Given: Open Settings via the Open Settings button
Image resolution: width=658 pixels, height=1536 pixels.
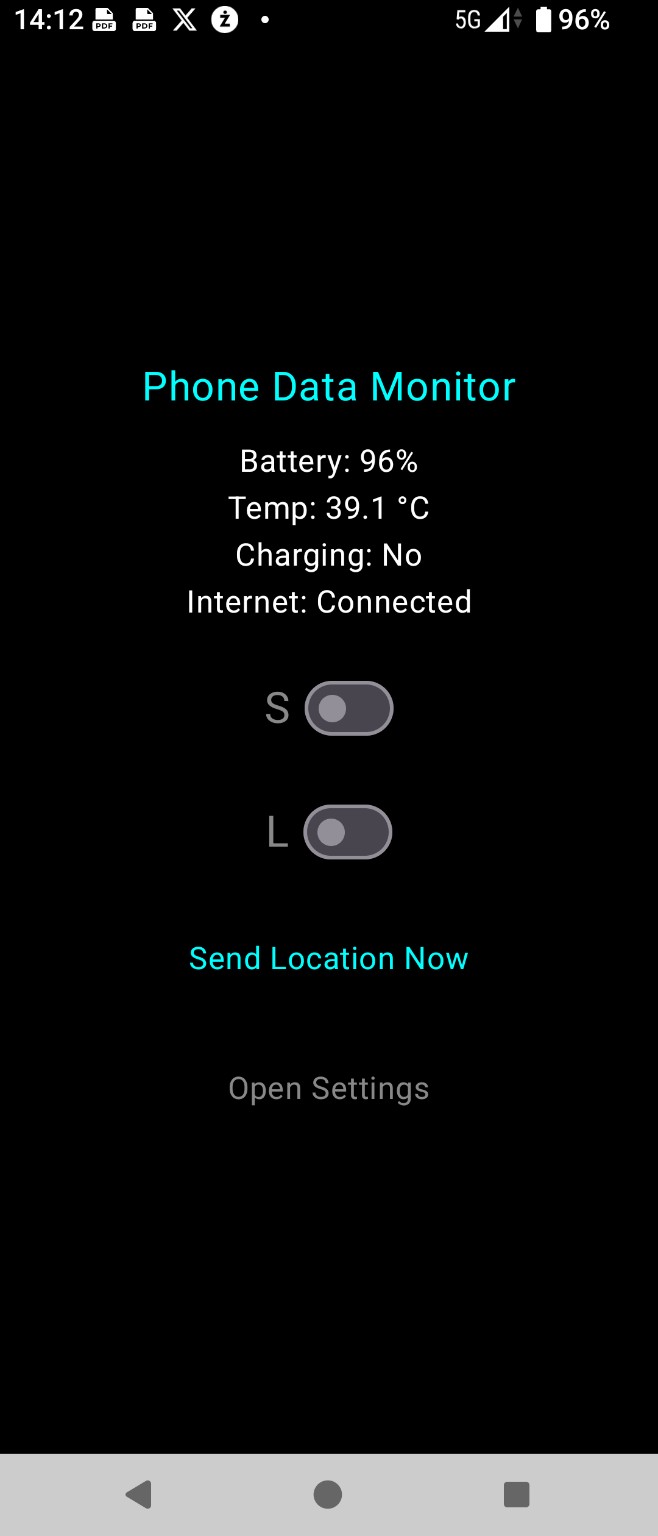Looking at the screenshot, I should pos(328,1088).
